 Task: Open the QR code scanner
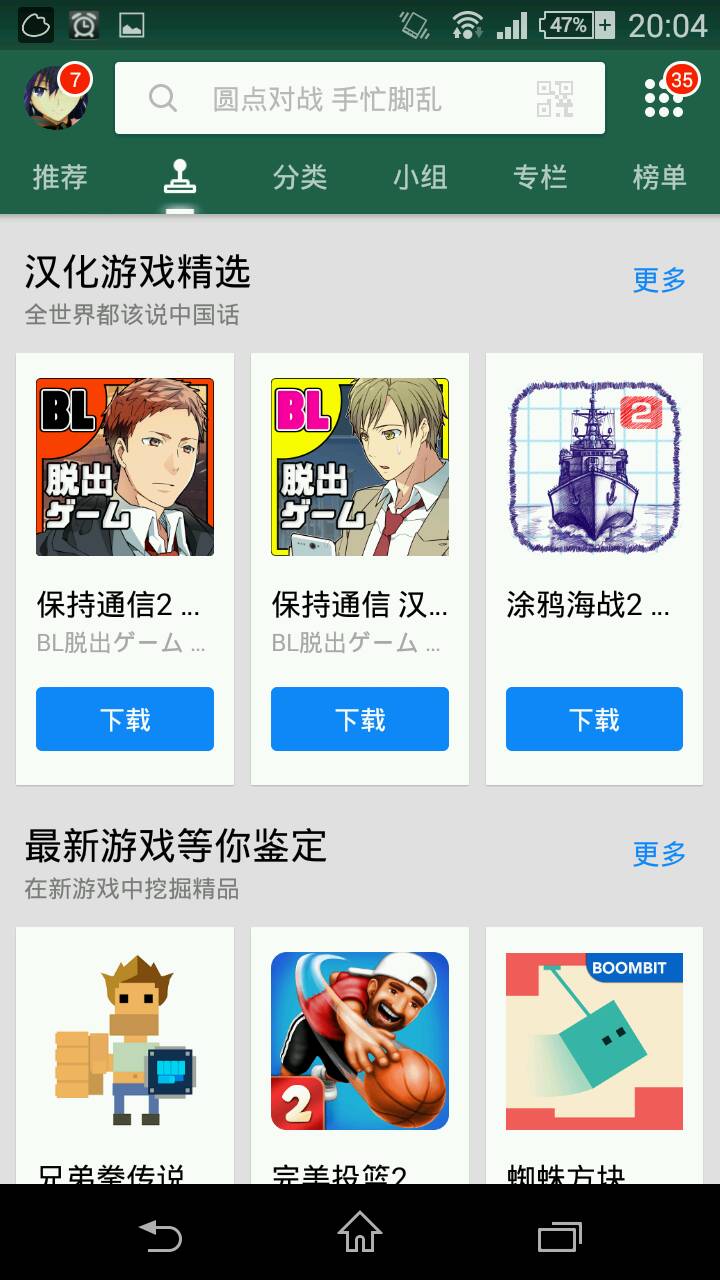pyautogui.click(x=555, y=98)
